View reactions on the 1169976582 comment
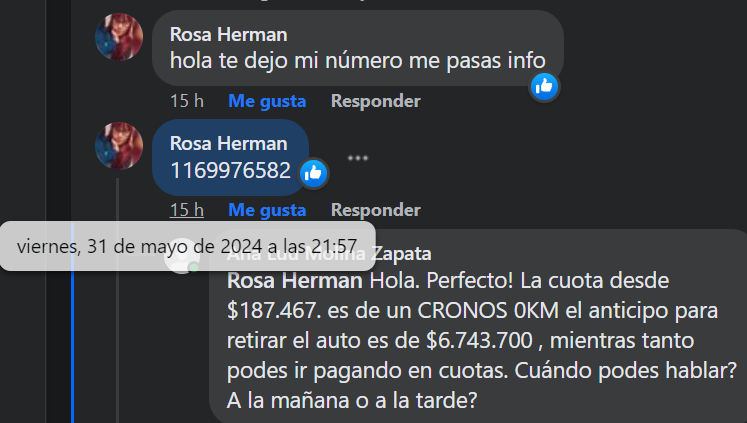This screenshot has width=747, height=423. pyautogui.click(x=313, y=172)
